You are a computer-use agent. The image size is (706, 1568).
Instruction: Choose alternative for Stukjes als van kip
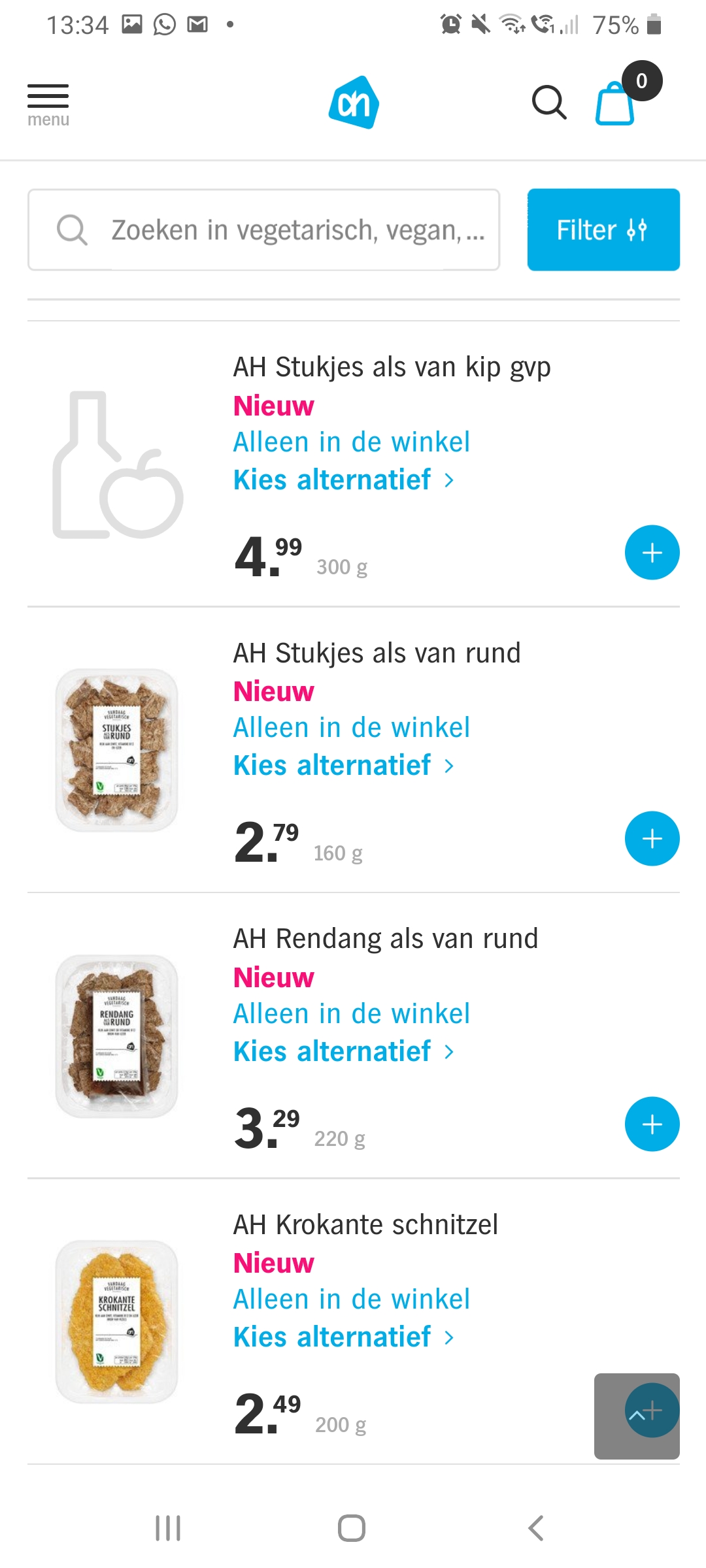tap(344, 480)
